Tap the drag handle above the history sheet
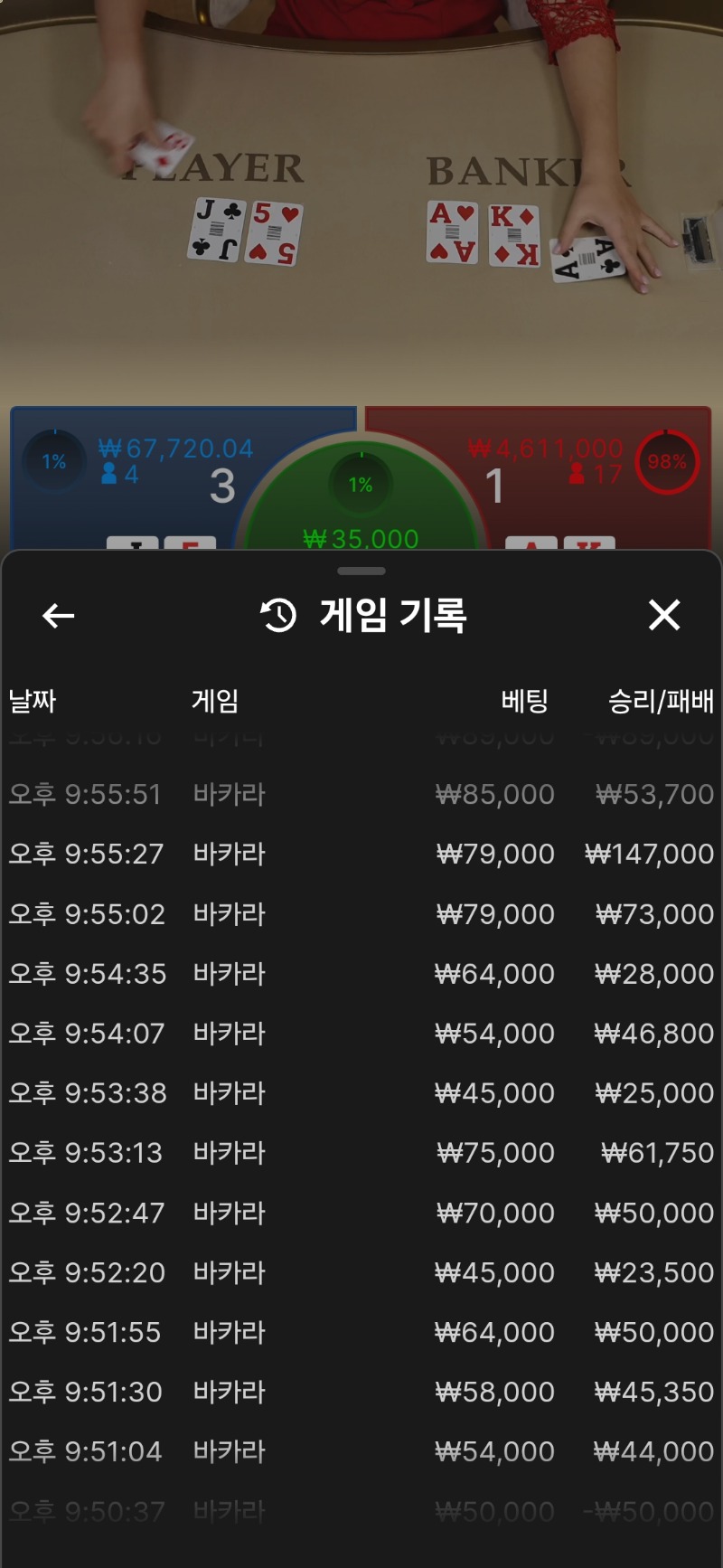 click(x=361, y=571)
